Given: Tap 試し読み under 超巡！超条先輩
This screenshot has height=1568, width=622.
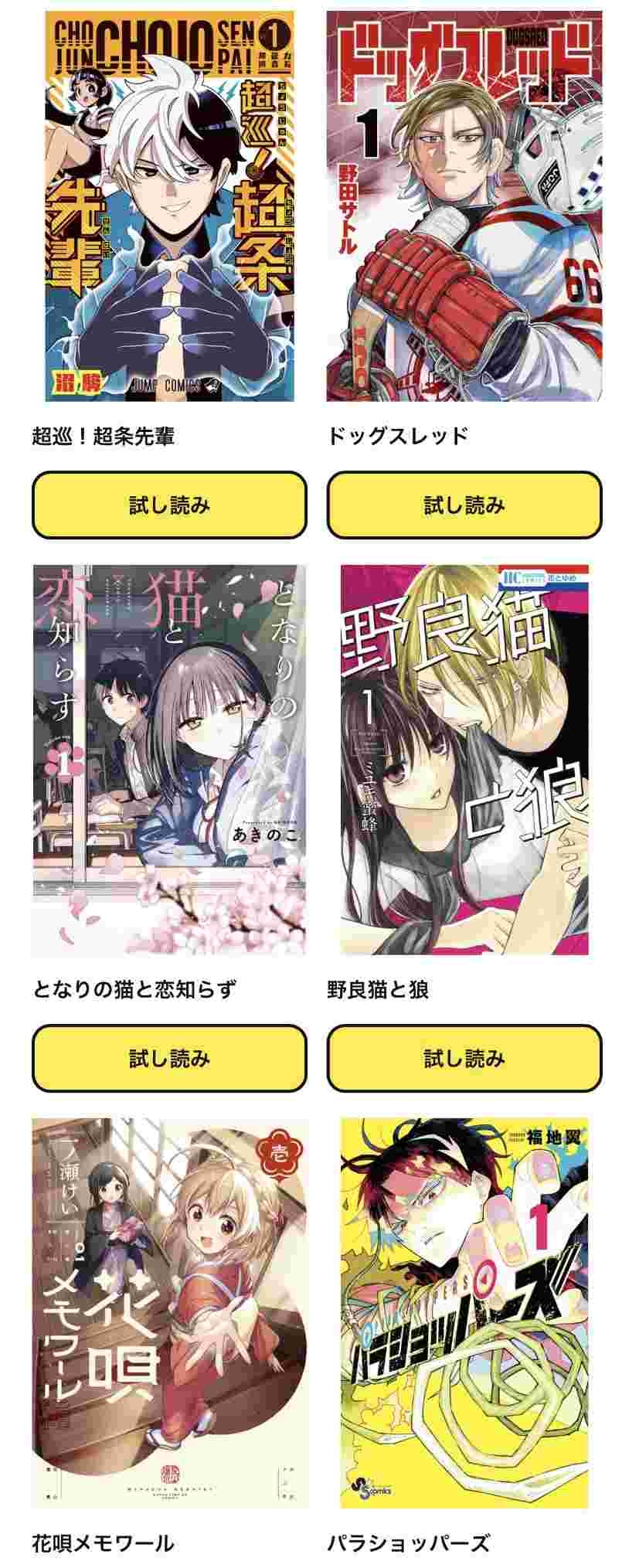Looking at the screenshot, I should [x=169, y=505].
